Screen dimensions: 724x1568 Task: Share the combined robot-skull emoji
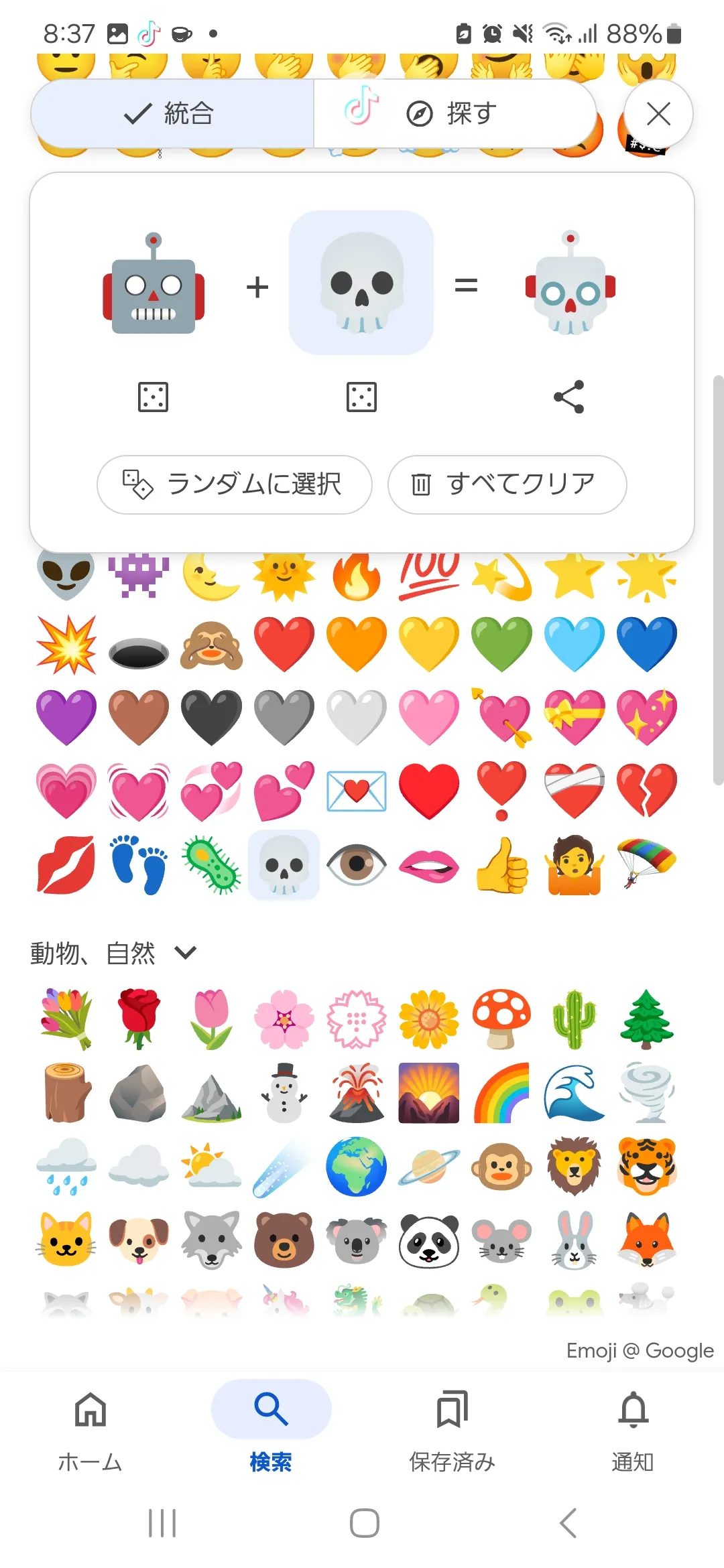coord(569,397)
